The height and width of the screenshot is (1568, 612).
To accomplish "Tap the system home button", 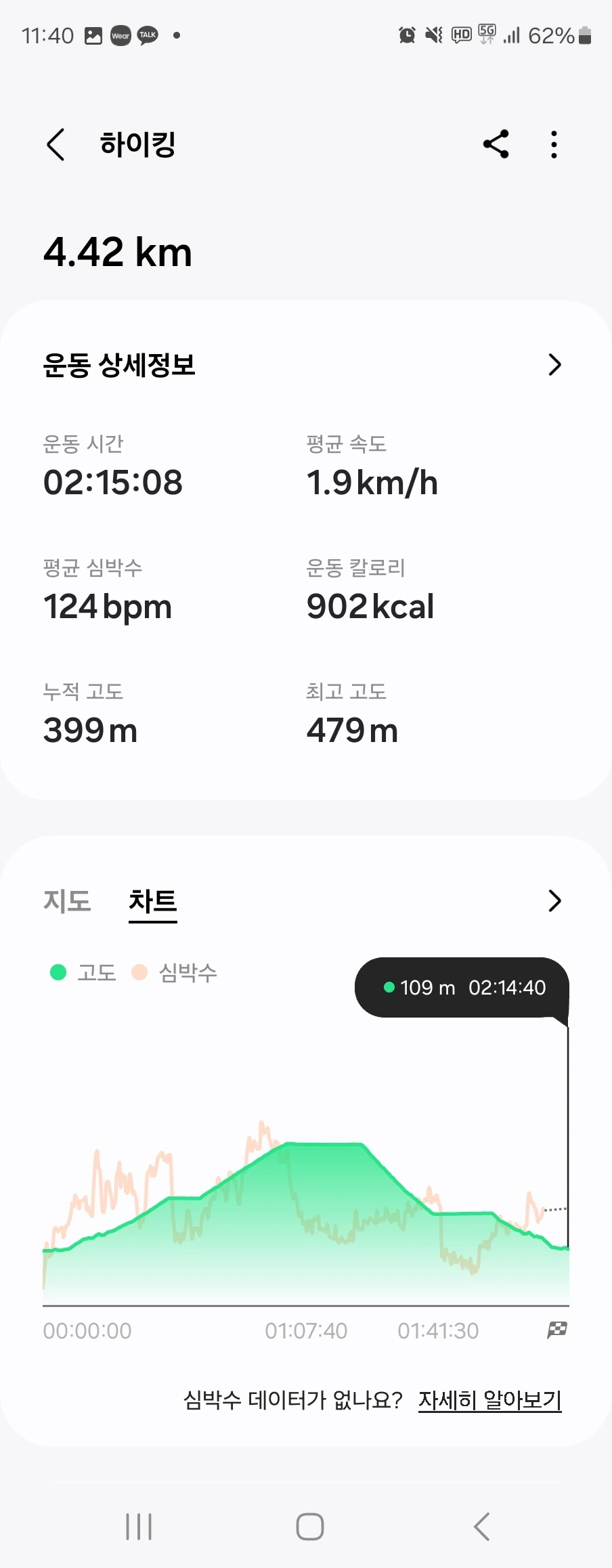I will click(x=309, y=1527).
